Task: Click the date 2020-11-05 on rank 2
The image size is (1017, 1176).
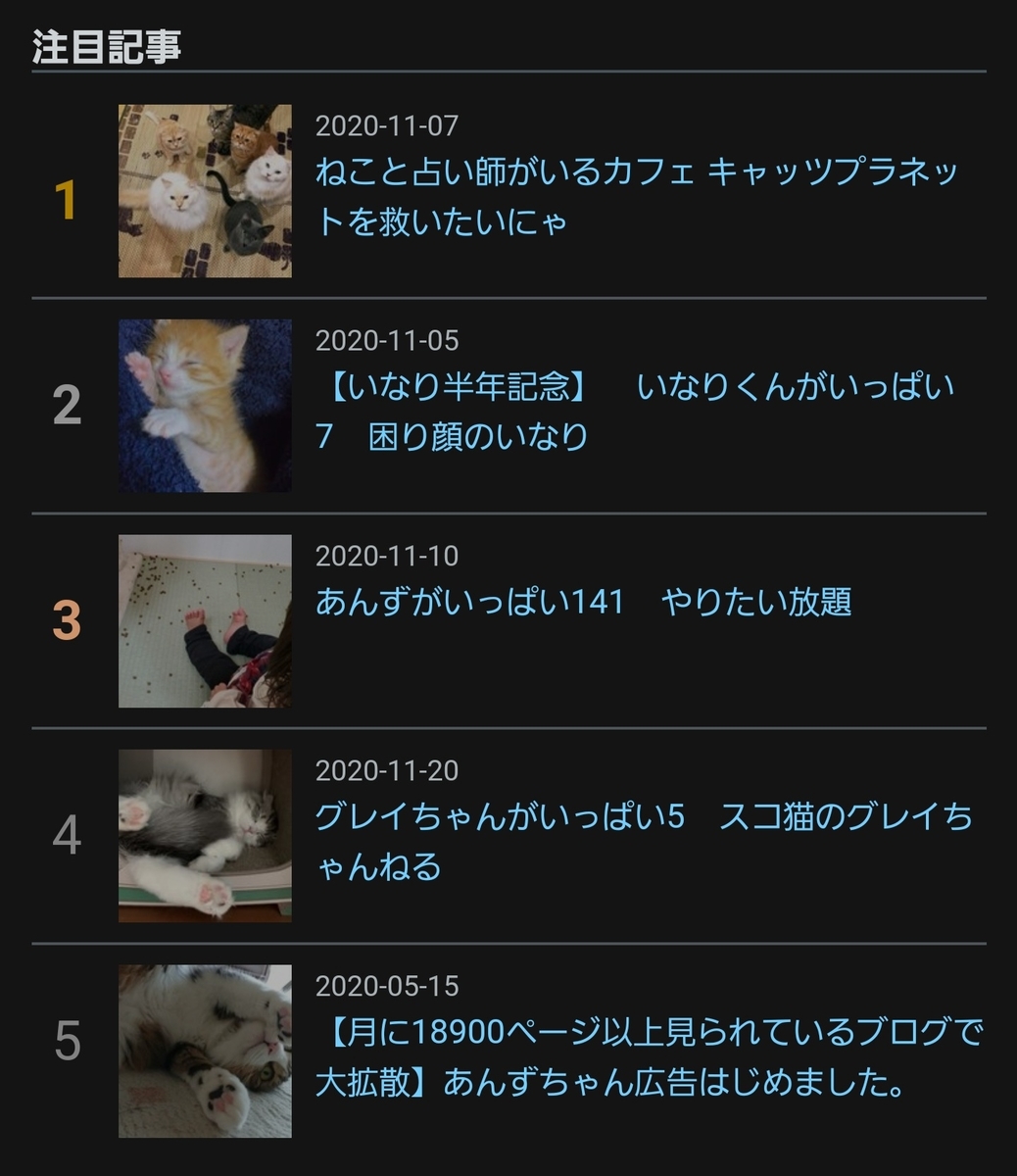Action: point(389,341)
